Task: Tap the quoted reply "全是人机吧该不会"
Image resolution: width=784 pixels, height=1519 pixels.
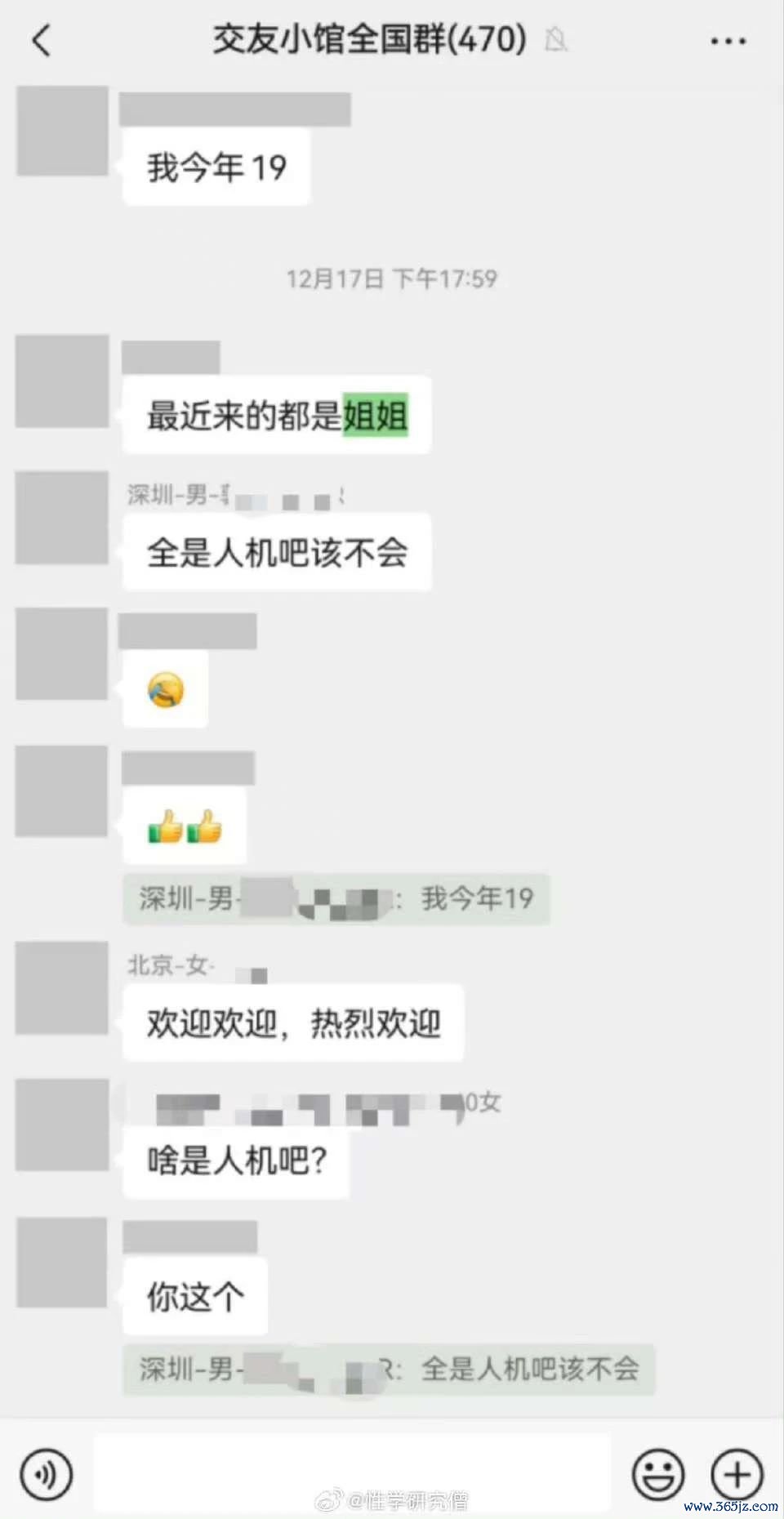Action: [x=389, y=1369]
